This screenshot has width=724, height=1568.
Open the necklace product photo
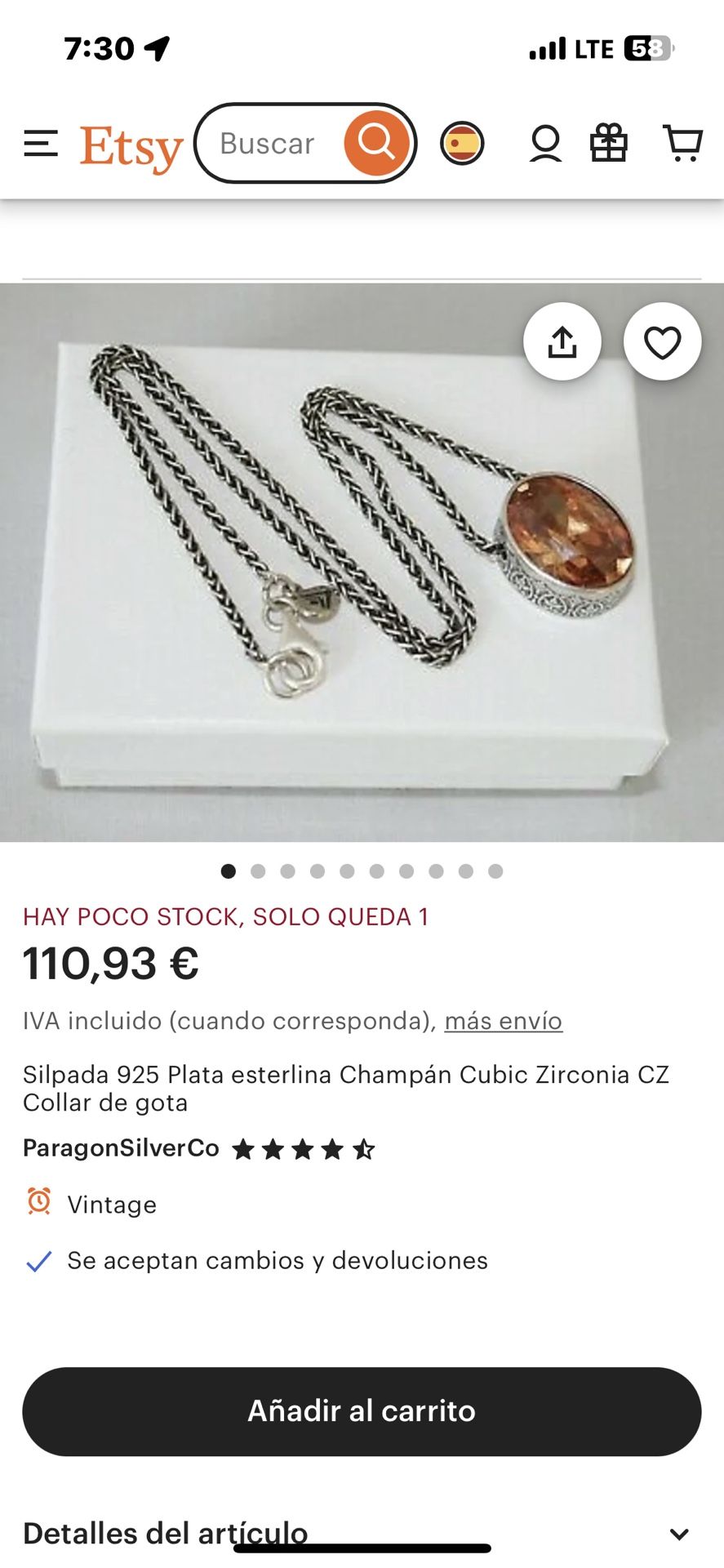362,562
